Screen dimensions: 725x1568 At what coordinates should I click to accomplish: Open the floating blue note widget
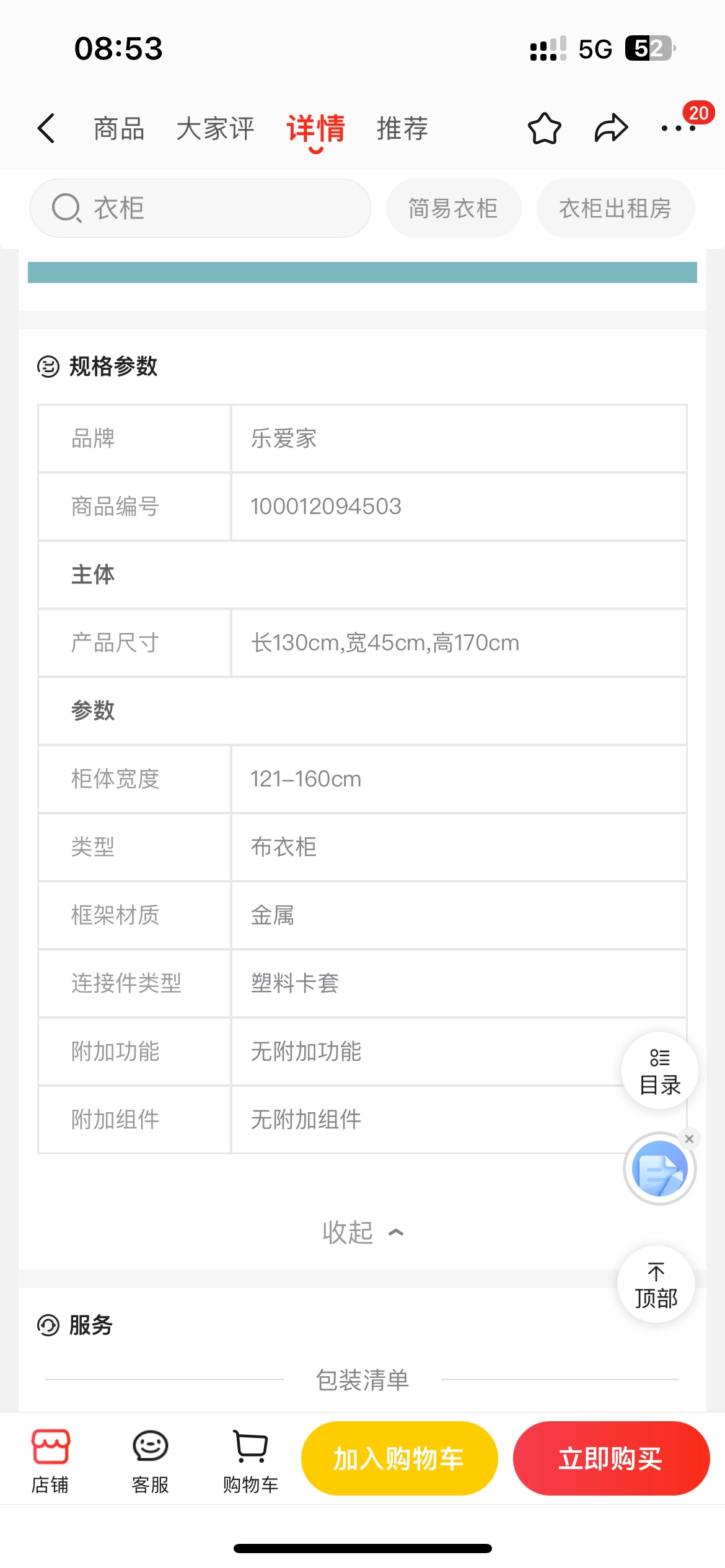pyautogui.click(x=659, y=1169)
